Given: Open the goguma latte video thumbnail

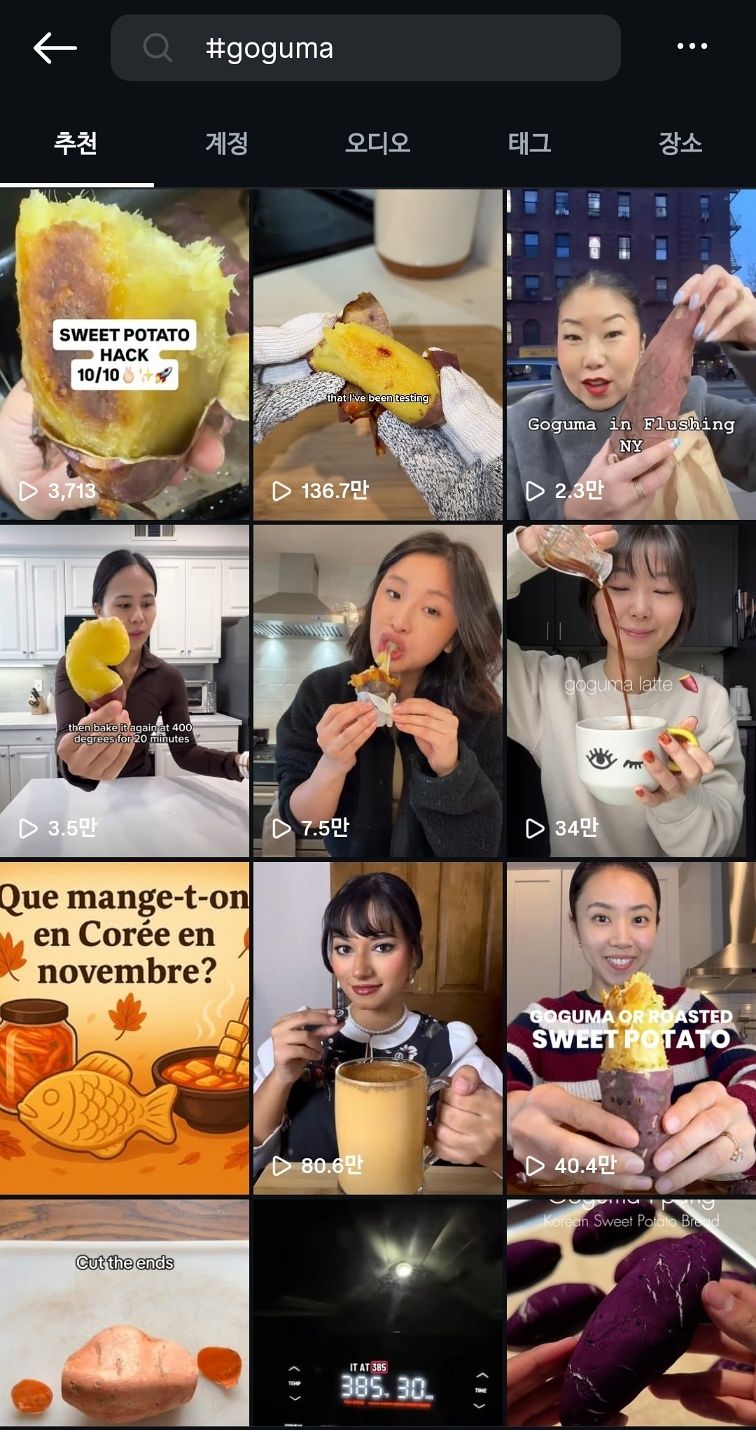Looking at the screenshot, I should (x=630, y=690).
